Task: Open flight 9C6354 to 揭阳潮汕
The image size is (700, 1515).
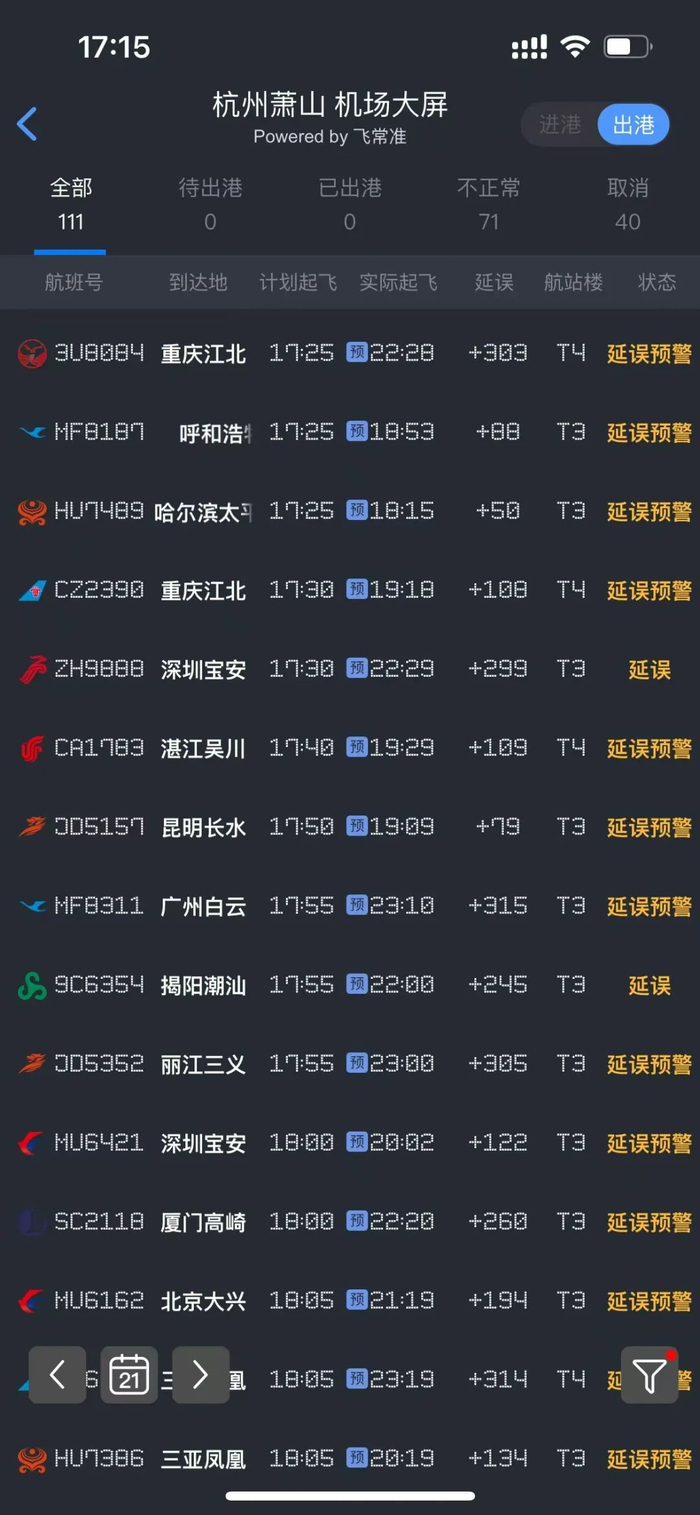Action: 350,985
